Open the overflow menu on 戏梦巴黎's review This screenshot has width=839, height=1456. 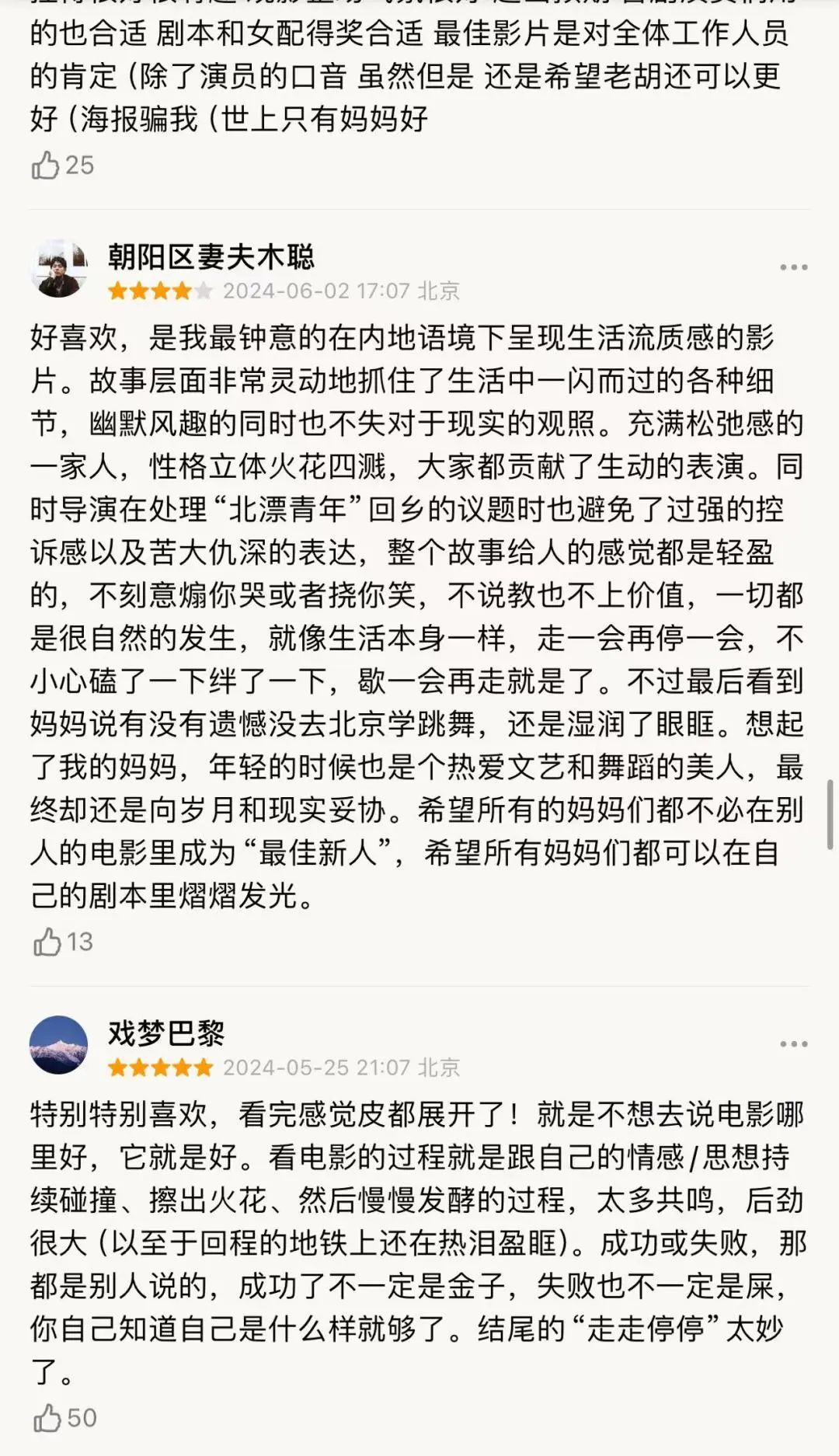tap(793, 1044)
